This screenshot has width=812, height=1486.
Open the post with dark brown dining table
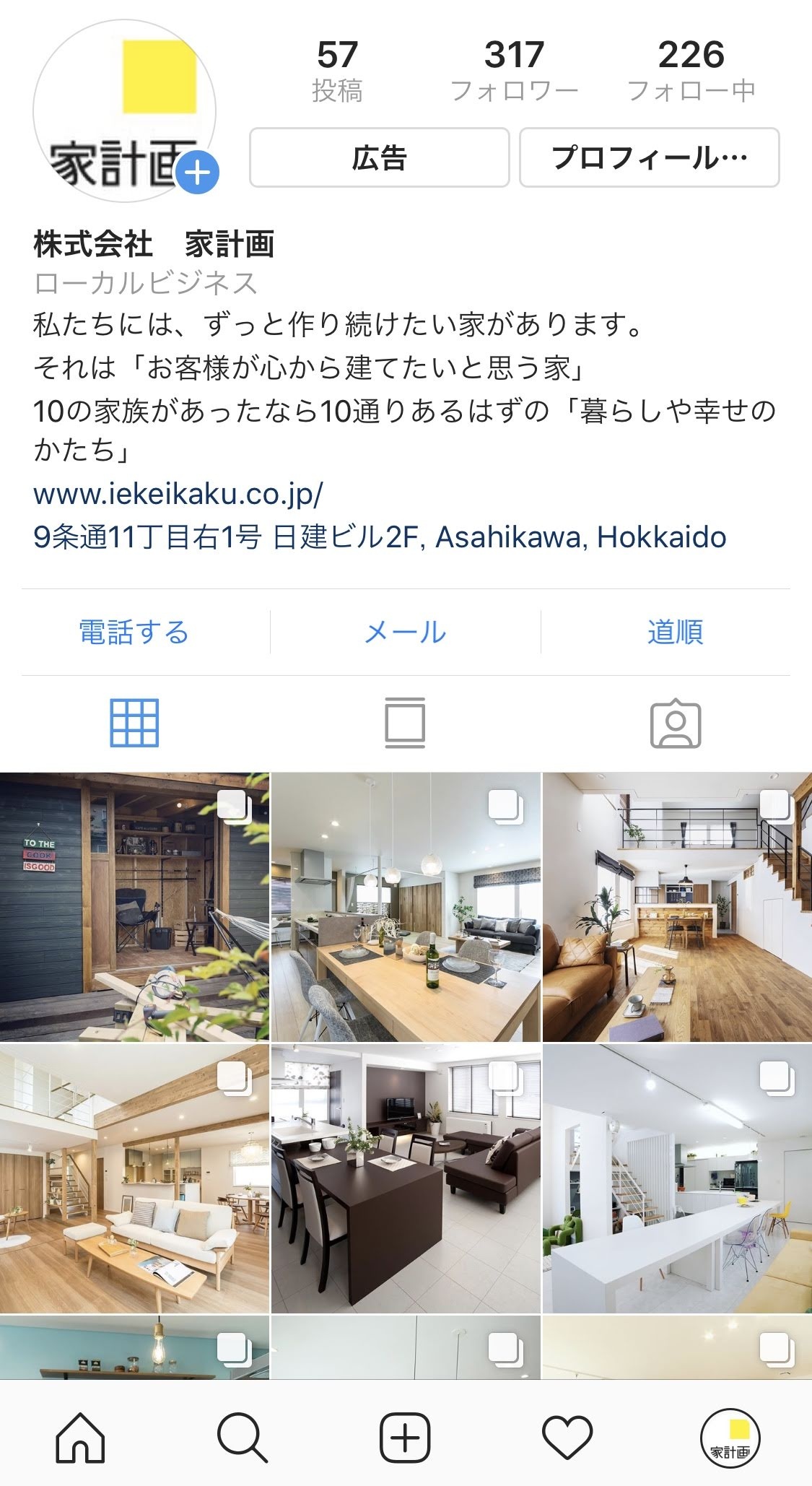405,1178
